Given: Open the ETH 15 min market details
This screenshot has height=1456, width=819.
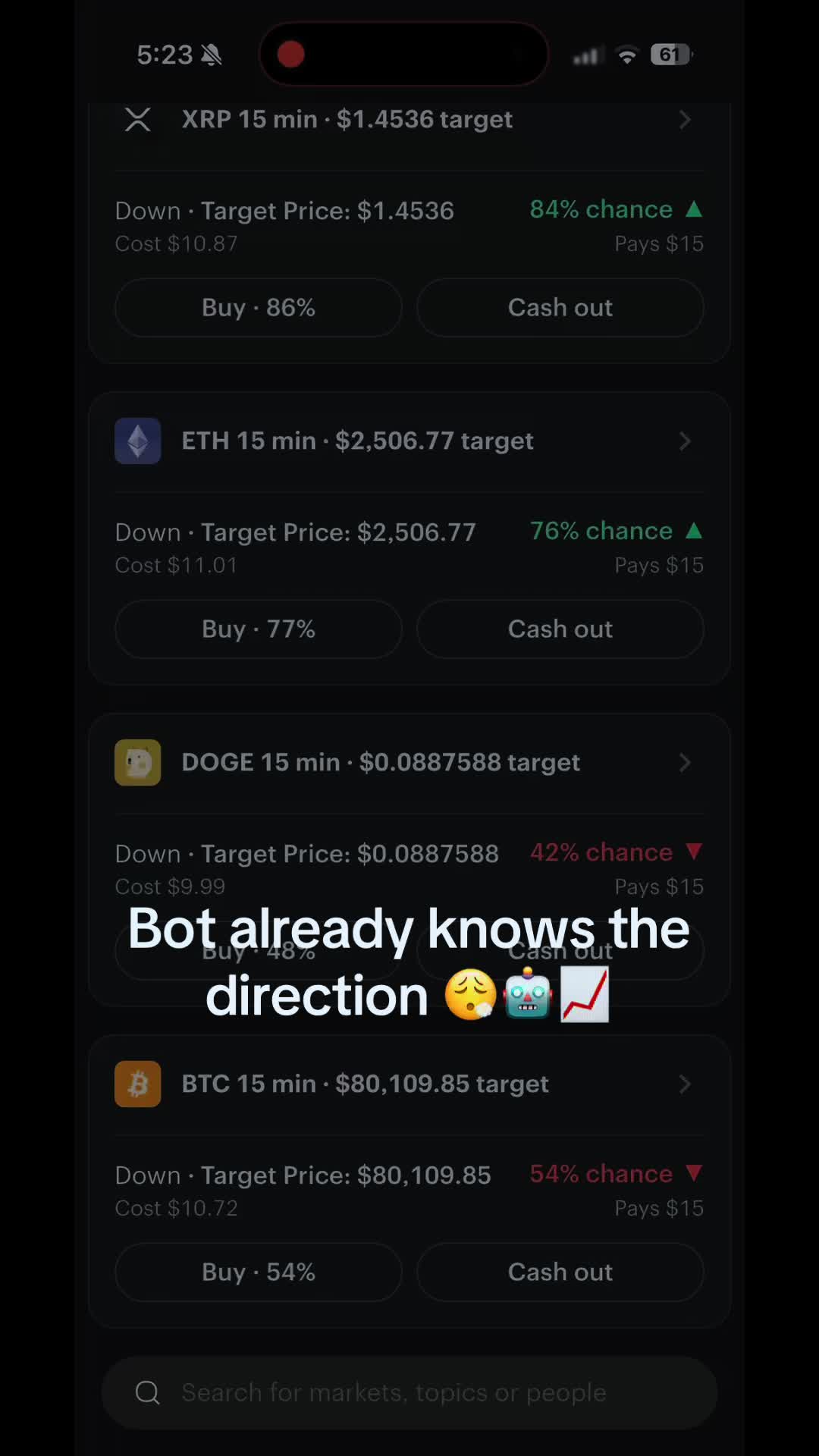Looking at the screenshot, I should point(409,441).
